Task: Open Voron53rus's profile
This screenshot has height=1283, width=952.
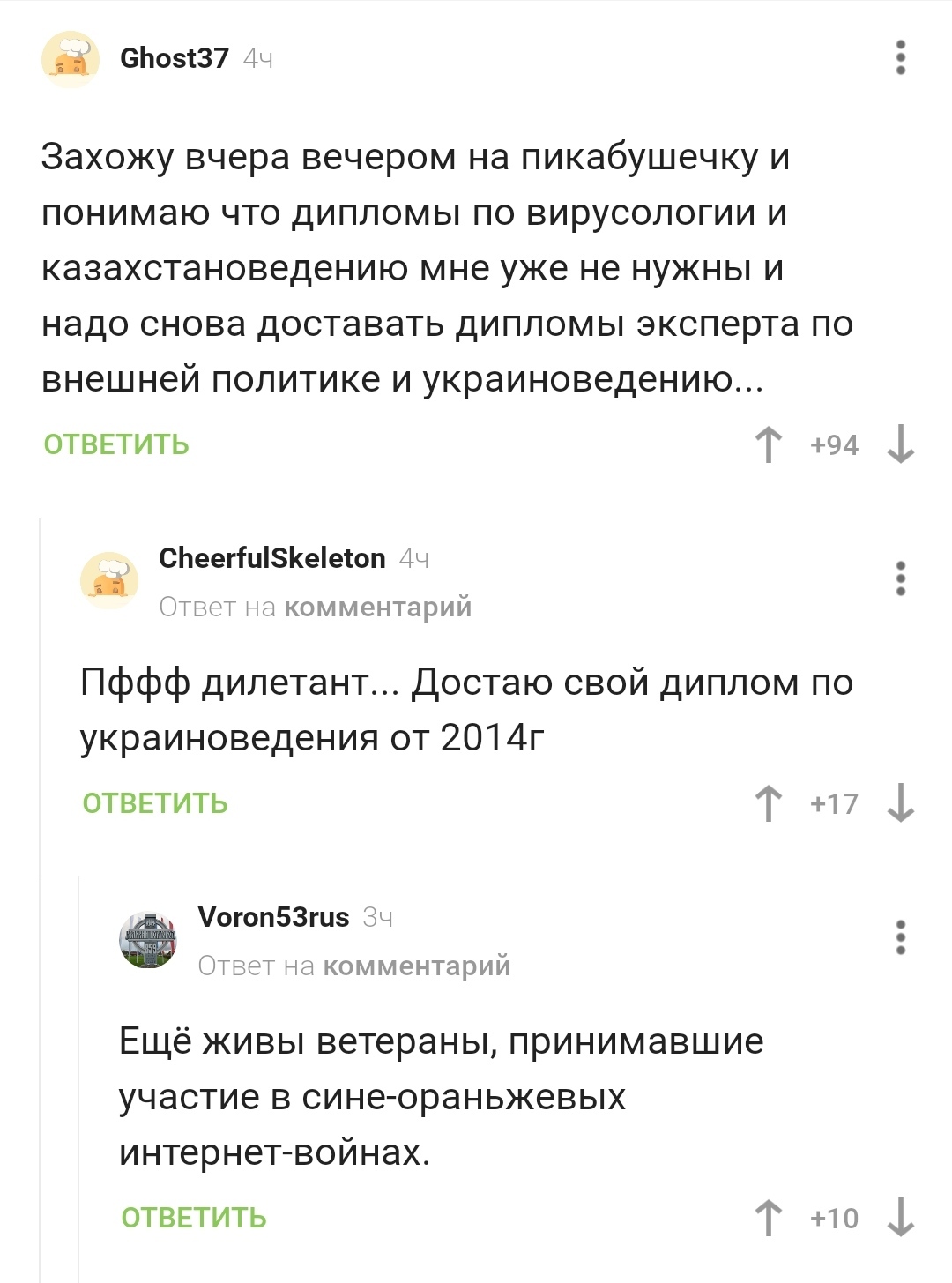Action: [273, 917]
